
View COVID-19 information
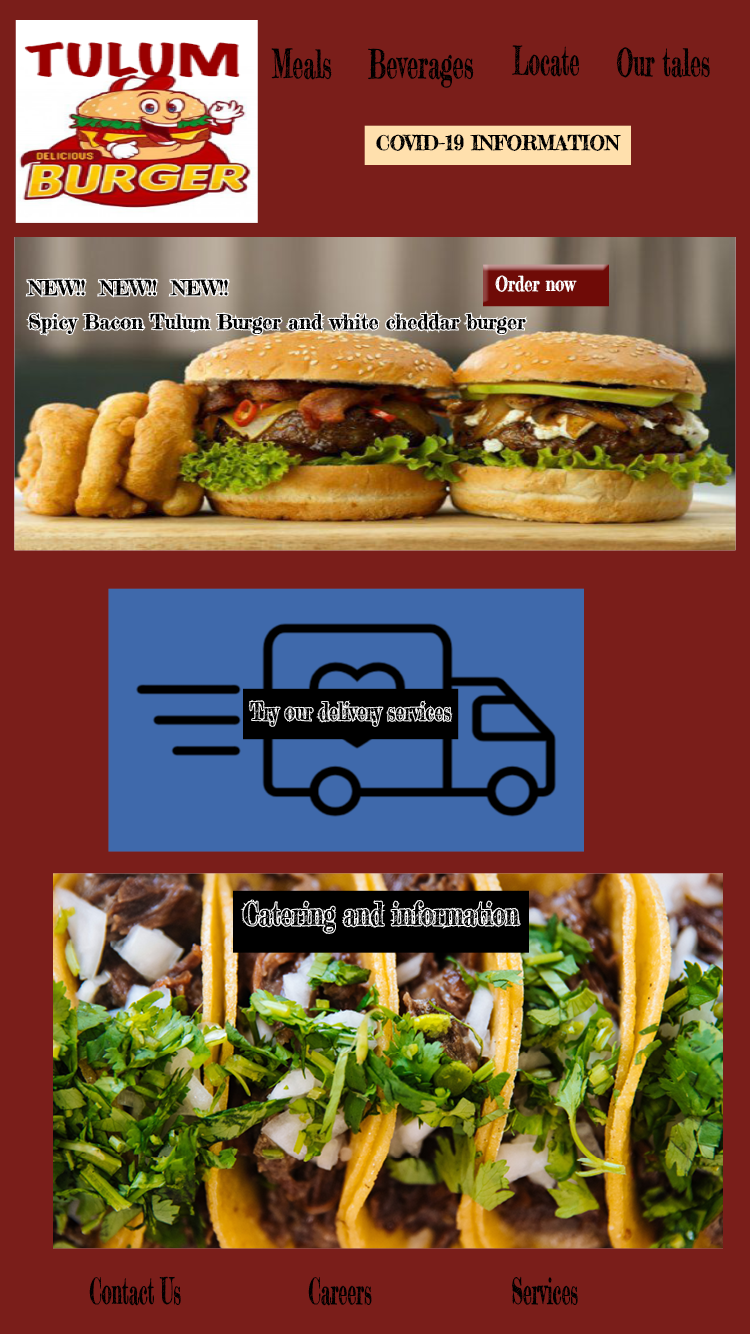point(497,144)
